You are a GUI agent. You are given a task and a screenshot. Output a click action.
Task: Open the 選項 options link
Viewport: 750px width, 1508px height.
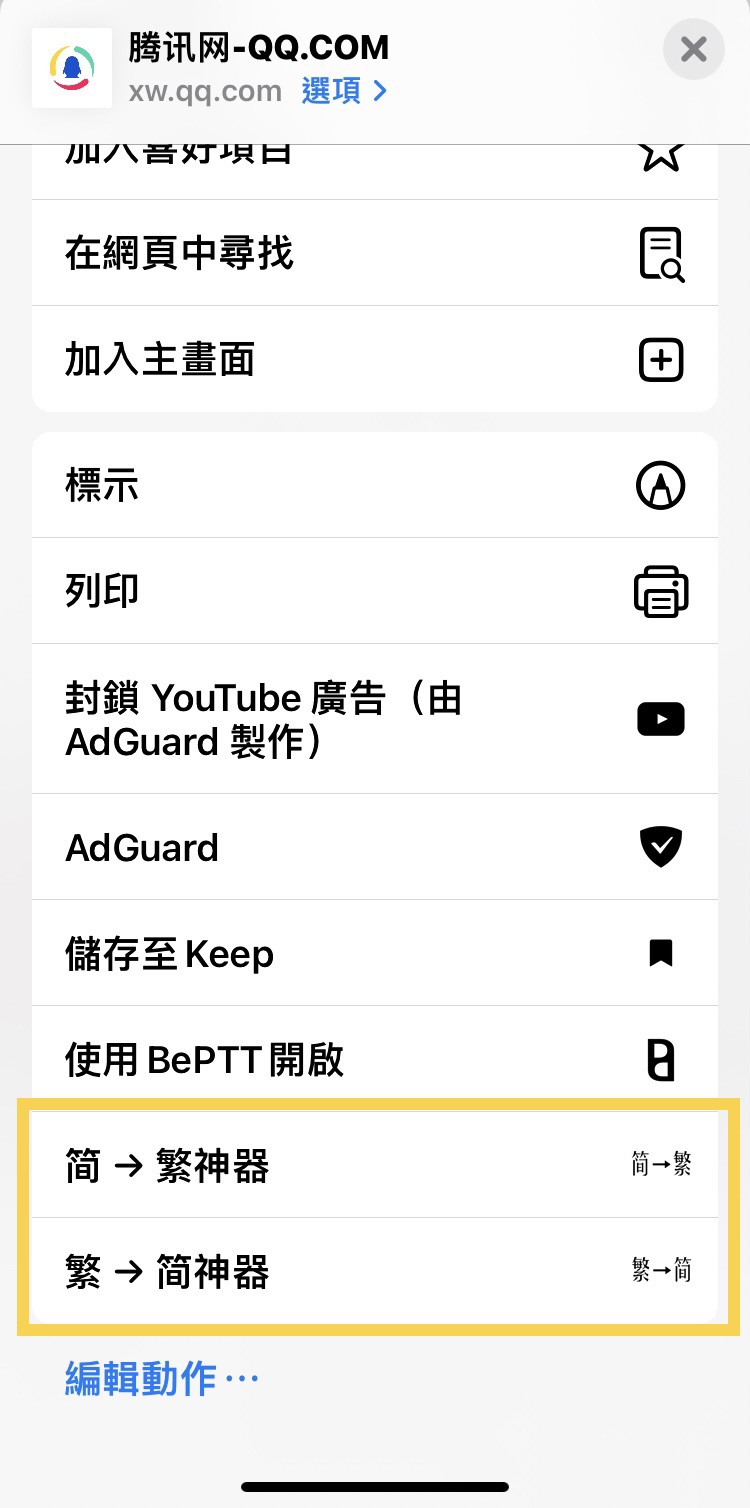[344, 91]
